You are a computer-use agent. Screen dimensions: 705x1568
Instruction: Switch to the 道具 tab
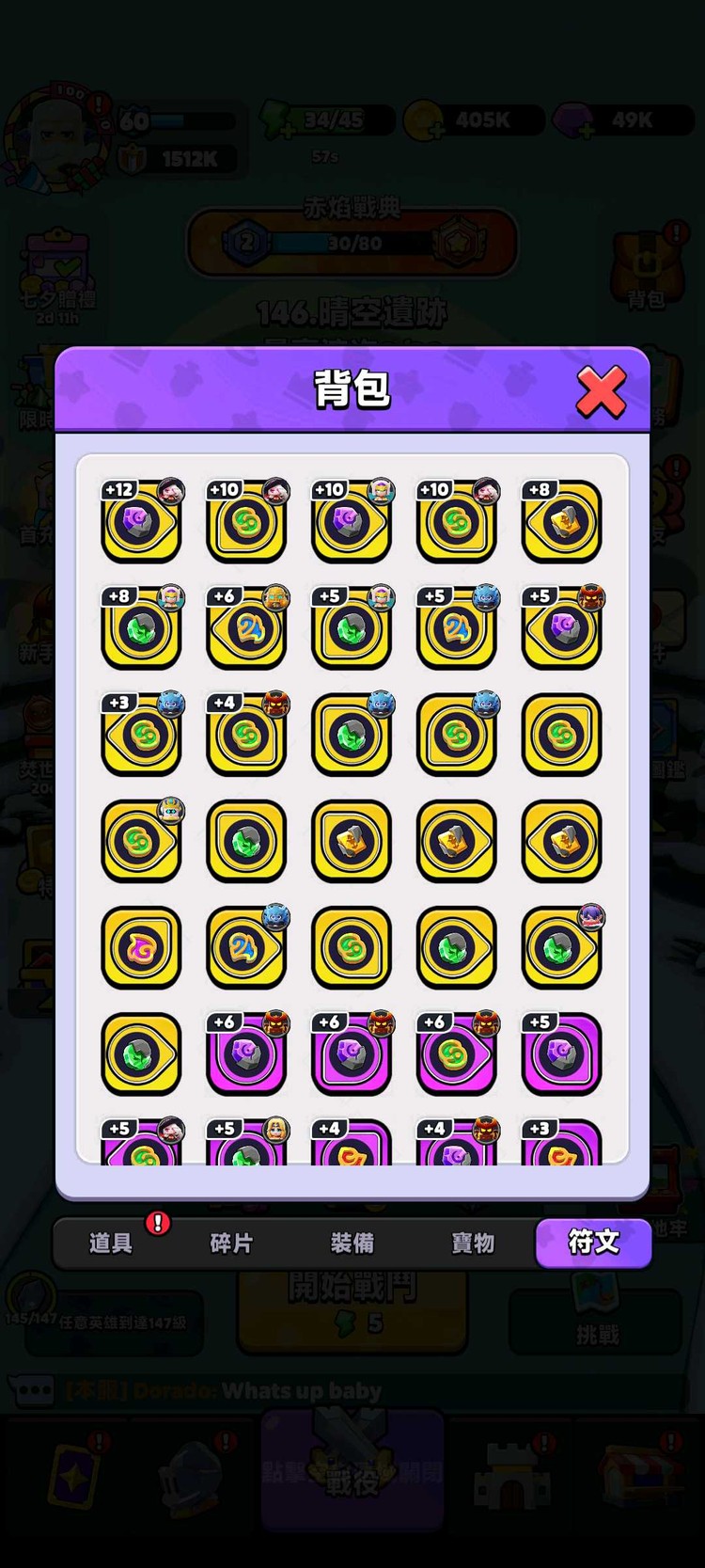pyautogui.click(x=111, y=1243)
